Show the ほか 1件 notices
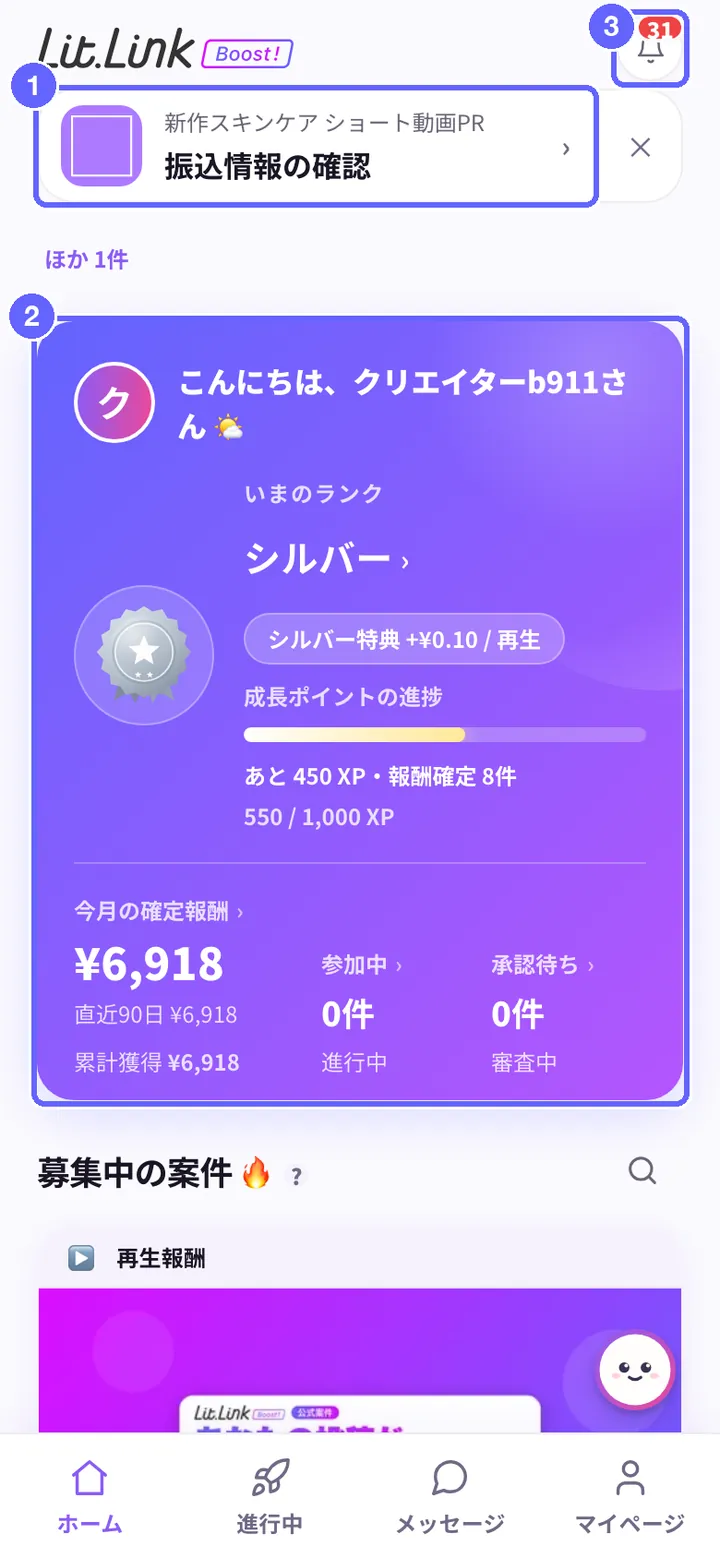720x1558 pixels. click(x=87, y=260)
